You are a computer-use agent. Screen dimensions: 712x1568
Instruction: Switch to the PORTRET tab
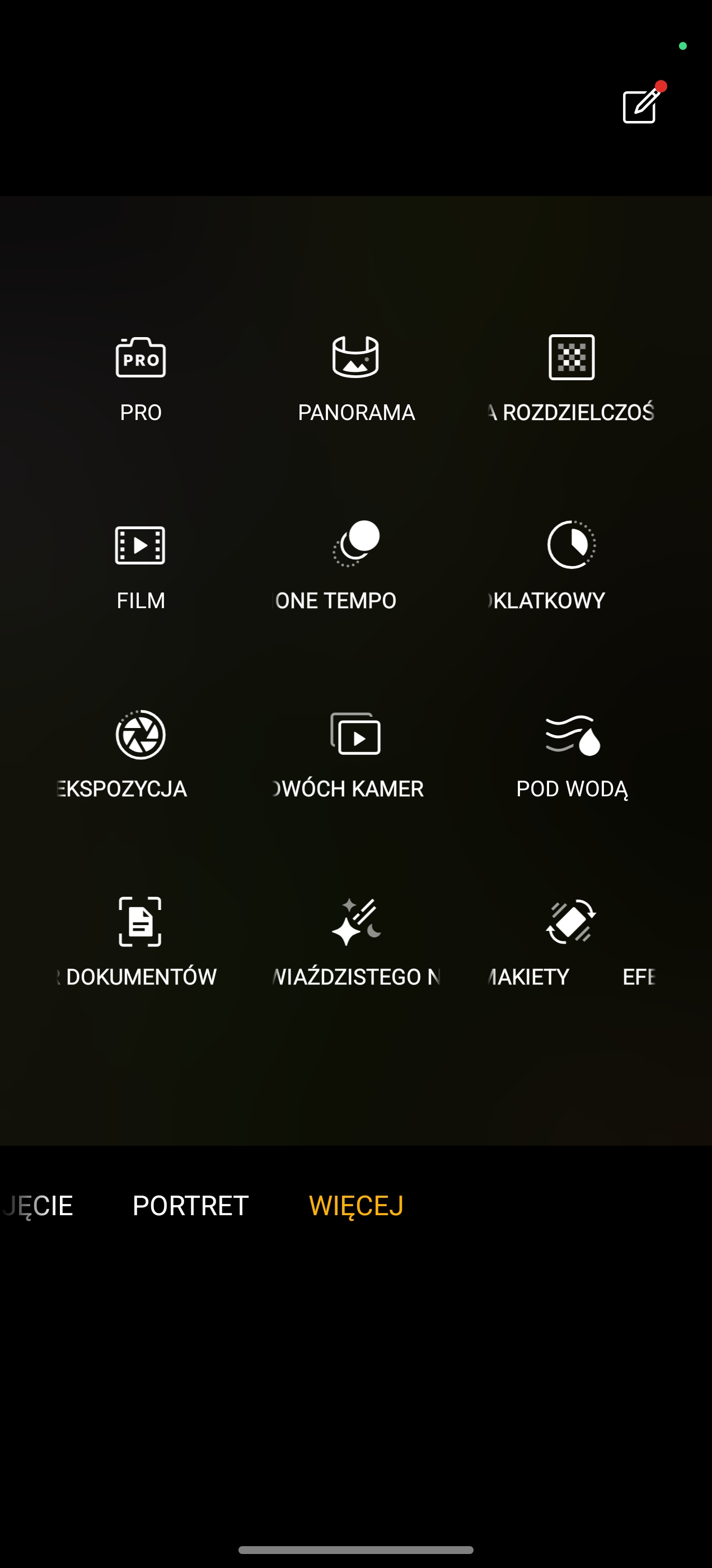point(190,1206)
